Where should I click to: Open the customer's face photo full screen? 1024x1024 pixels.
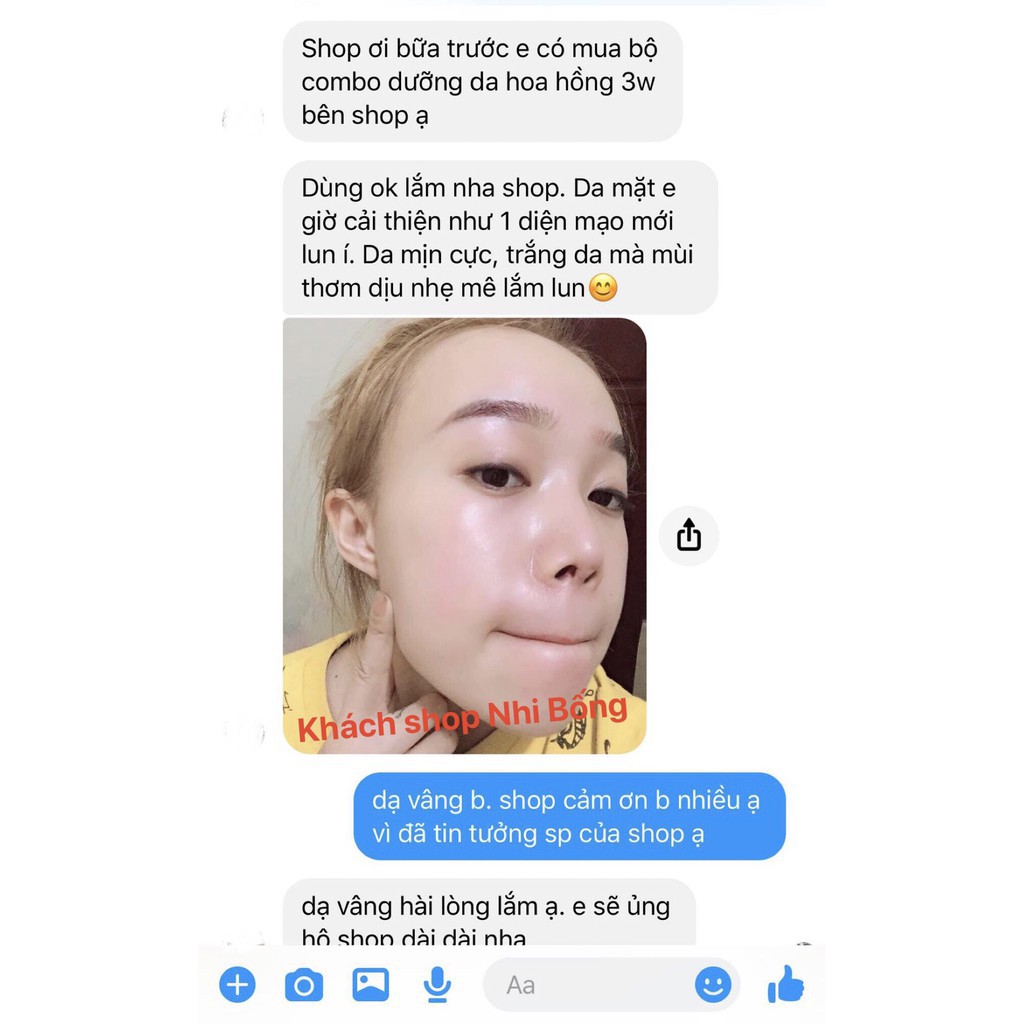pyautogui.click(x=464, y=535)
